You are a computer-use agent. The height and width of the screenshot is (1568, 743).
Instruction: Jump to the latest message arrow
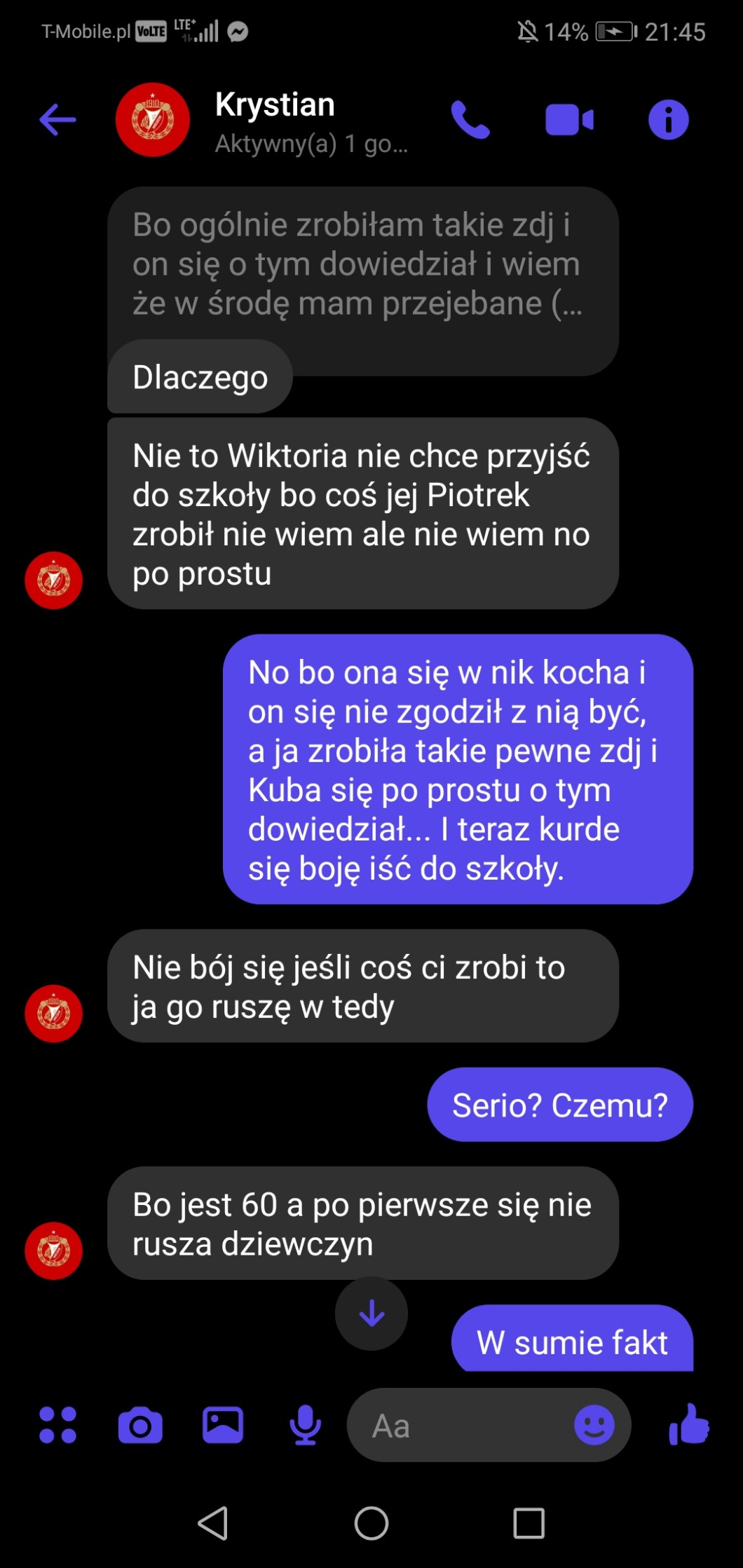[371, 1313]
